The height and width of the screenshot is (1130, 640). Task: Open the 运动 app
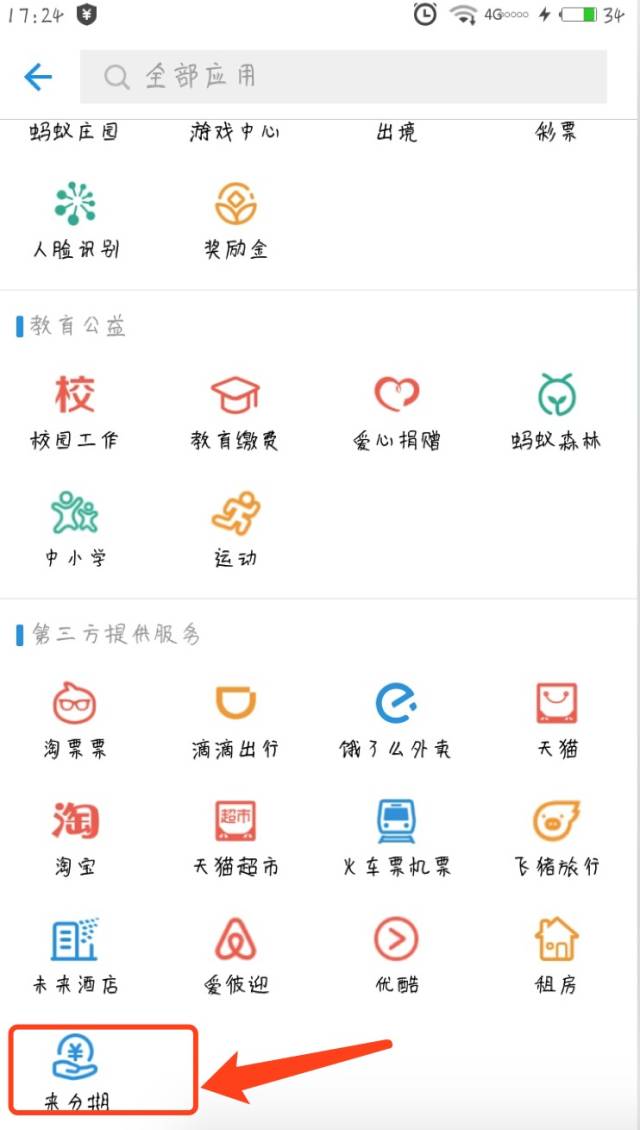(236, 528)
